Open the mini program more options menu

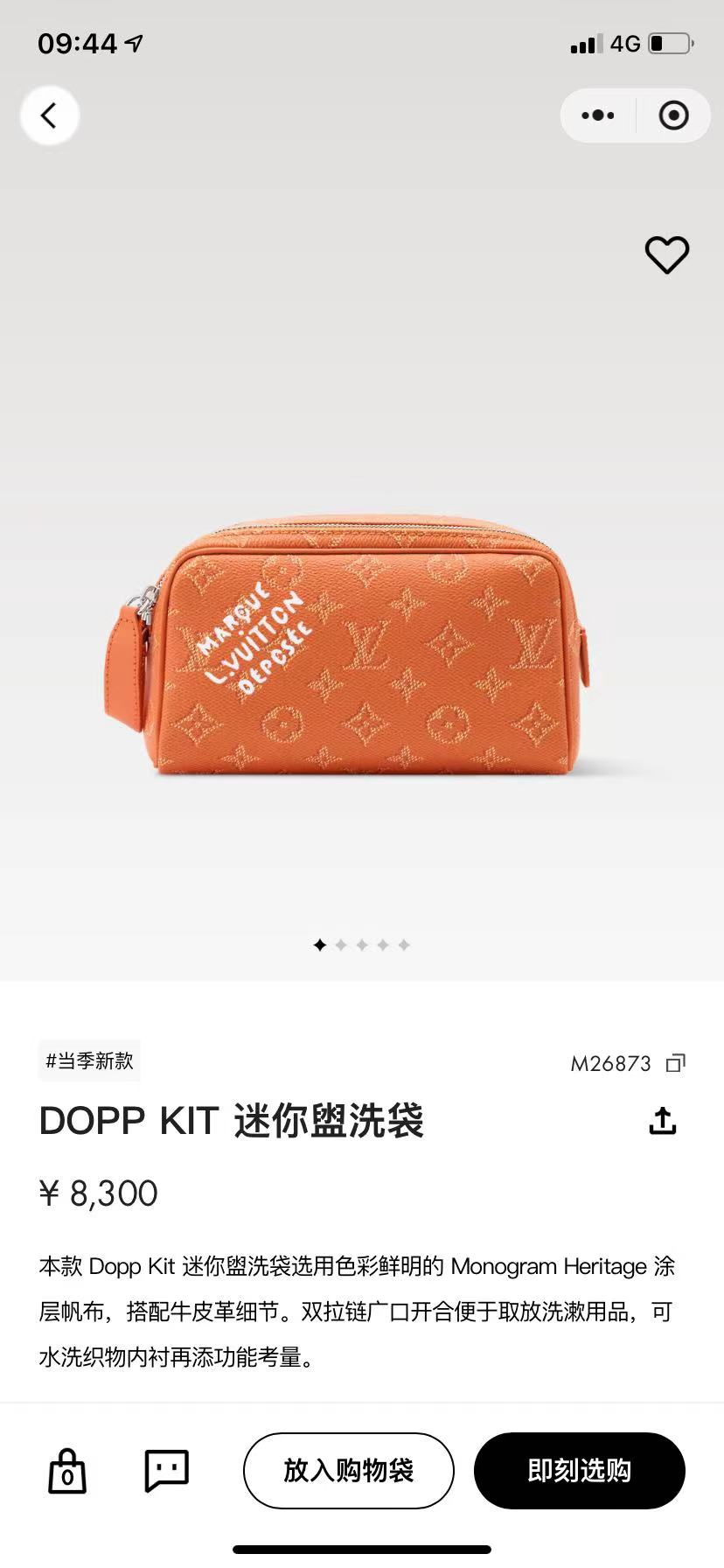pos(598,115)
